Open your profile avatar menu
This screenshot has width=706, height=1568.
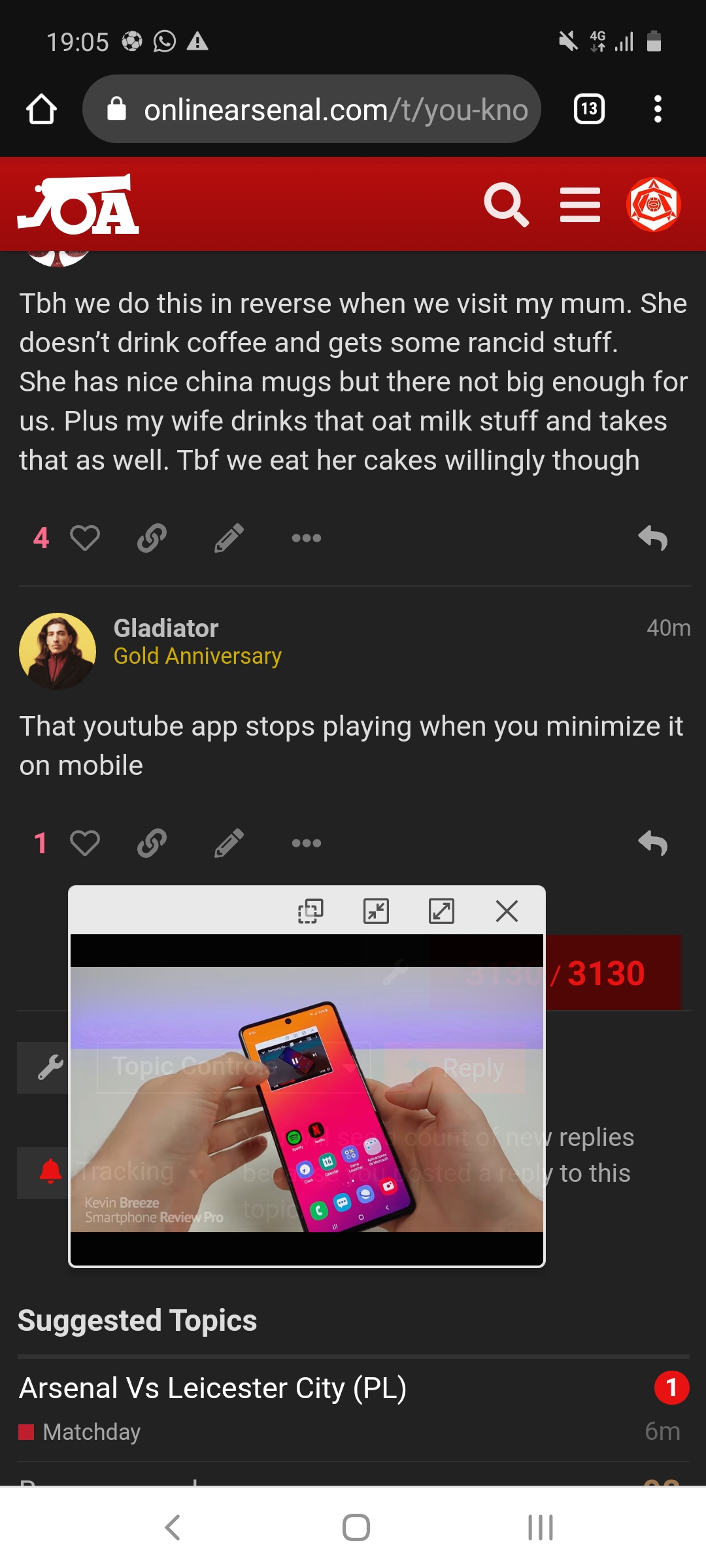[x=653, y=204]
